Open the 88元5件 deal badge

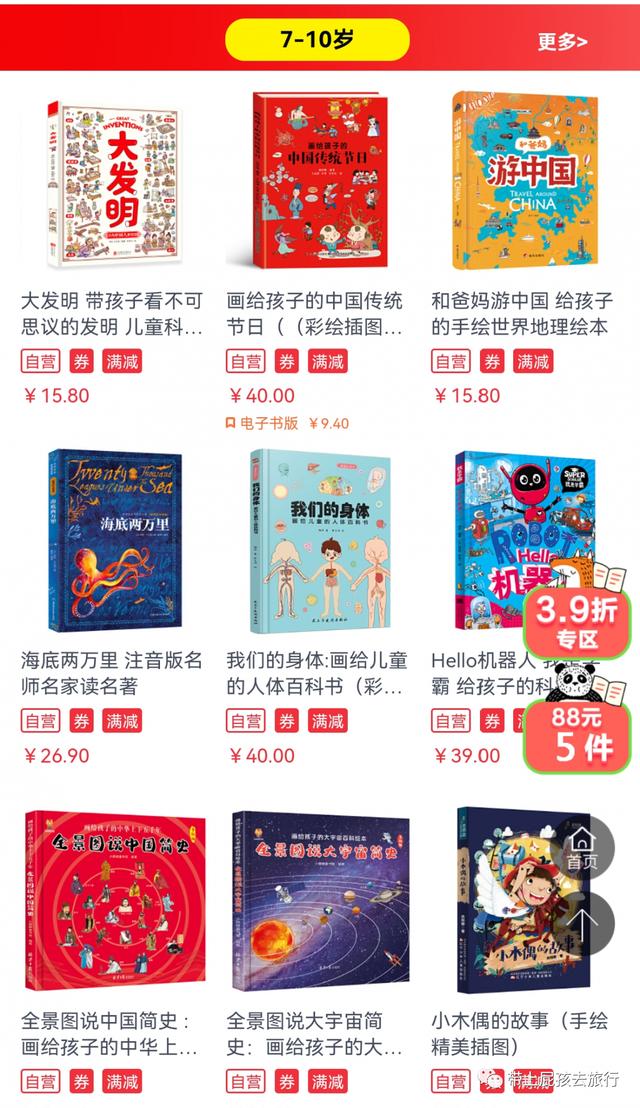576,734
